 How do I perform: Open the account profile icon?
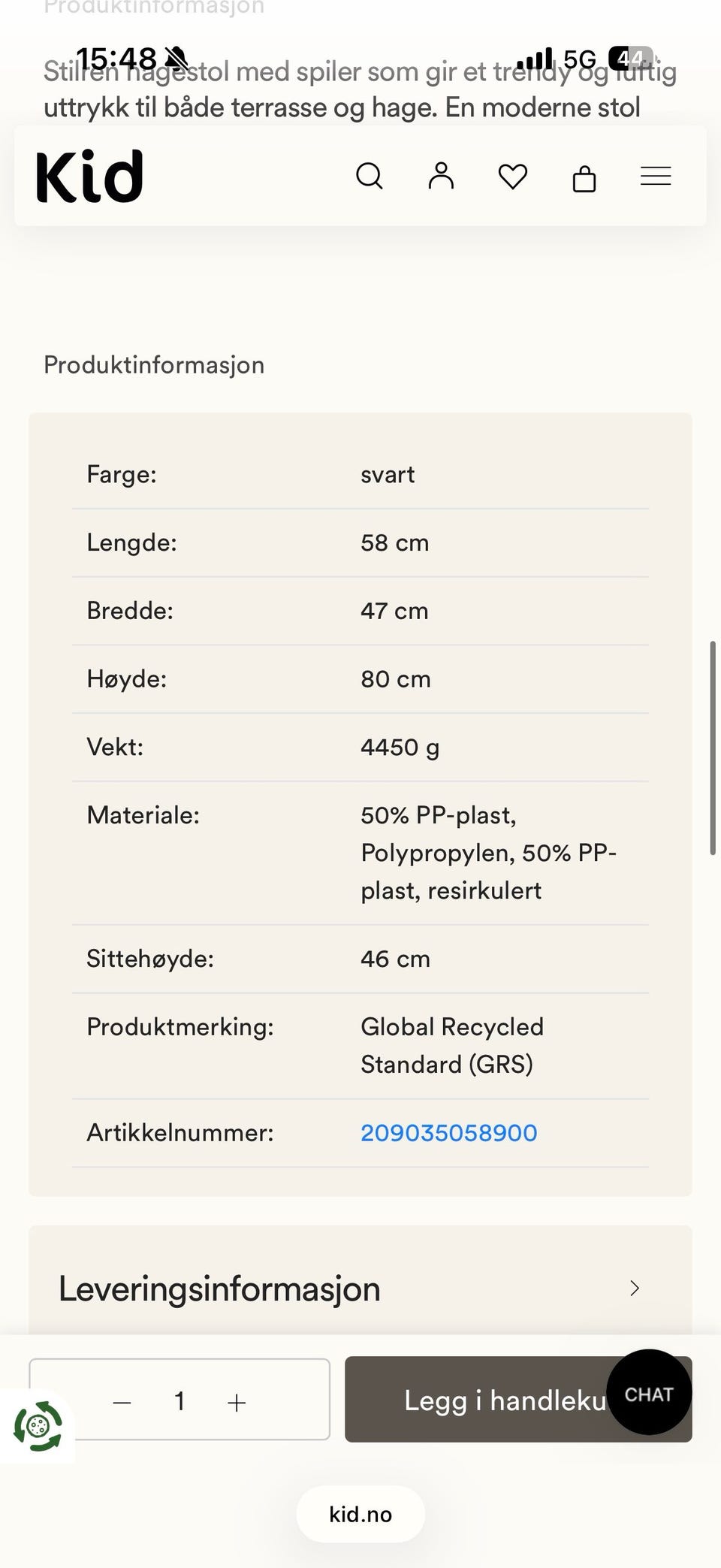coord(441,177)
